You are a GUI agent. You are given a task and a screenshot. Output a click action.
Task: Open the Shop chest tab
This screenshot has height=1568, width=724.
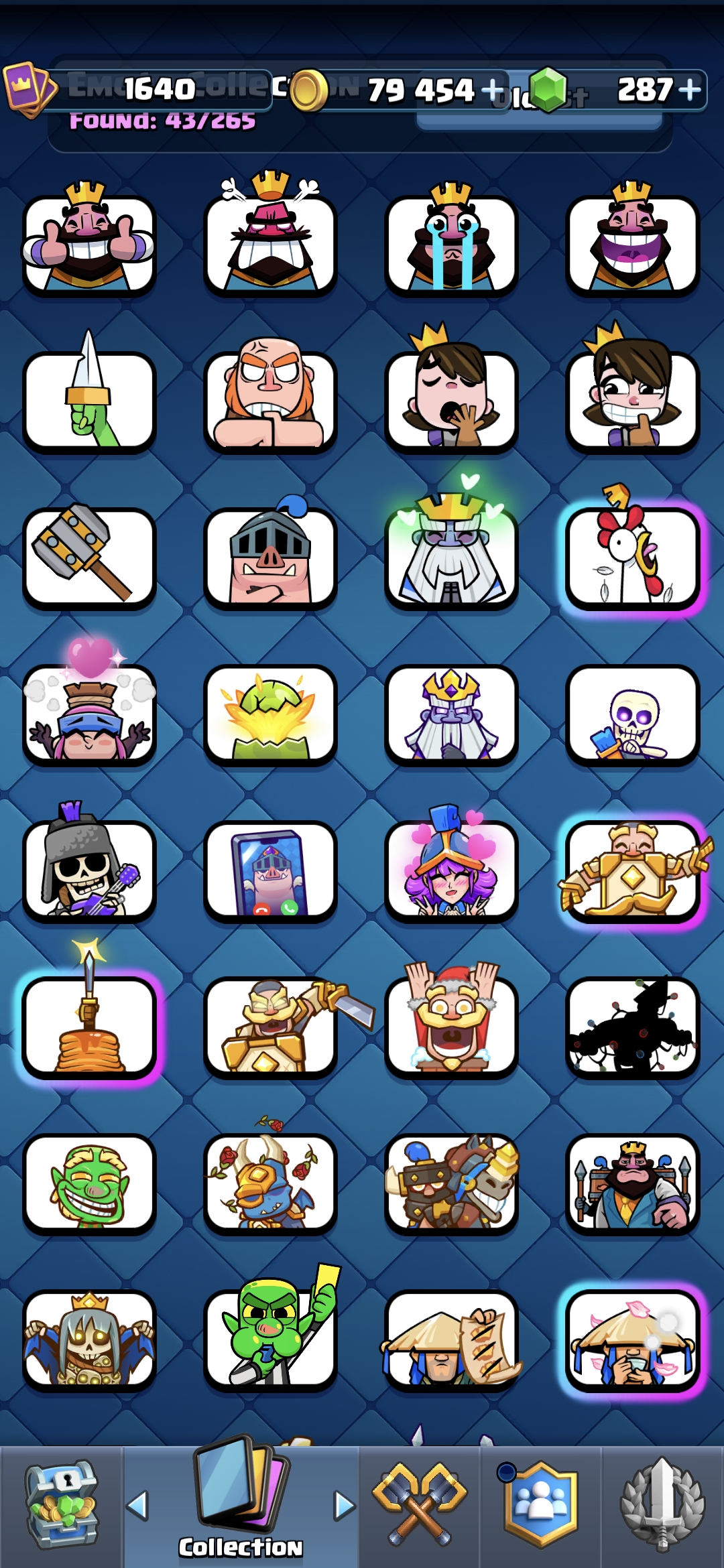[x=62, y=1506]
